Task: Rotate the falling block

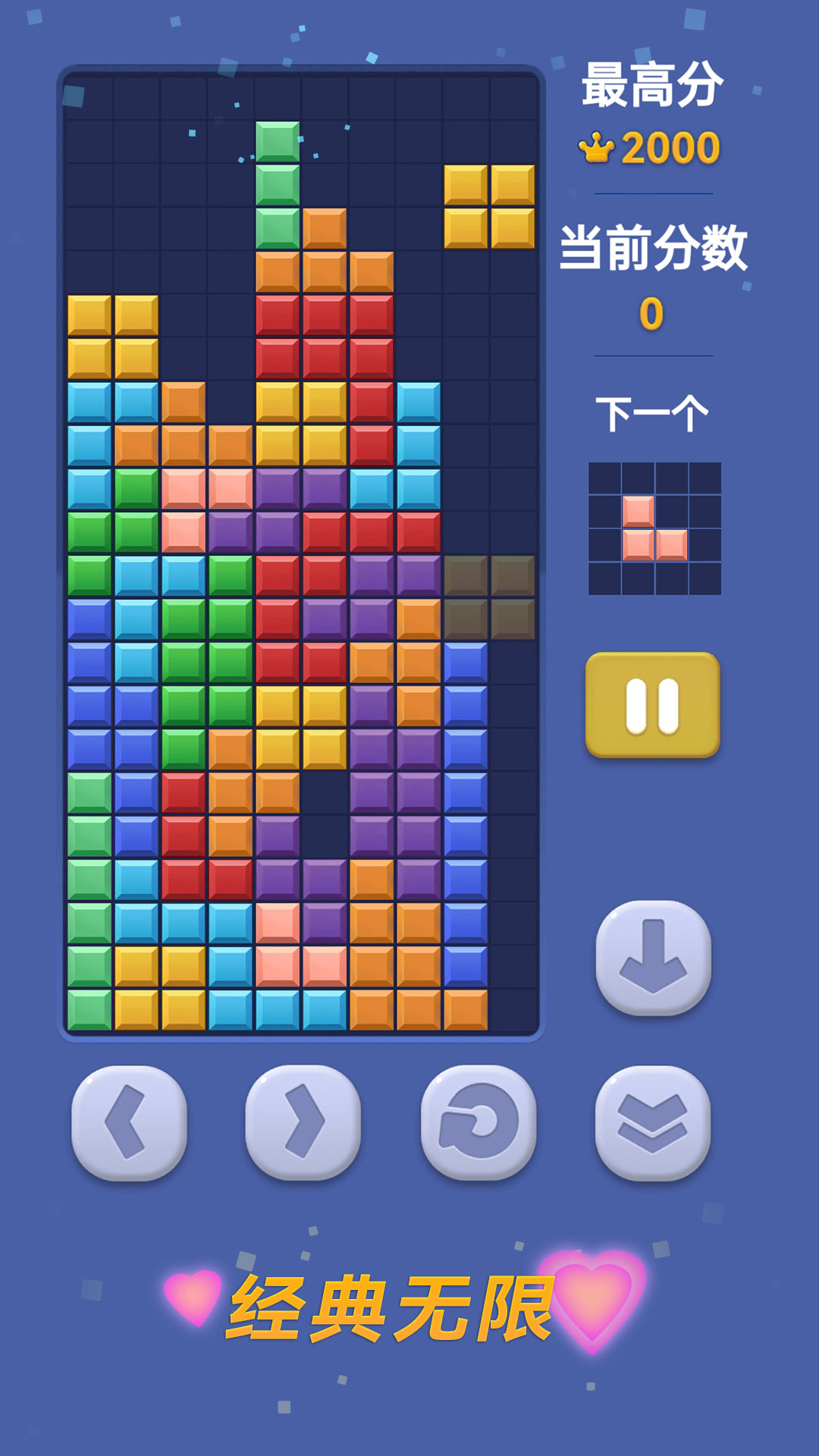Action: tap(479, 1122)
